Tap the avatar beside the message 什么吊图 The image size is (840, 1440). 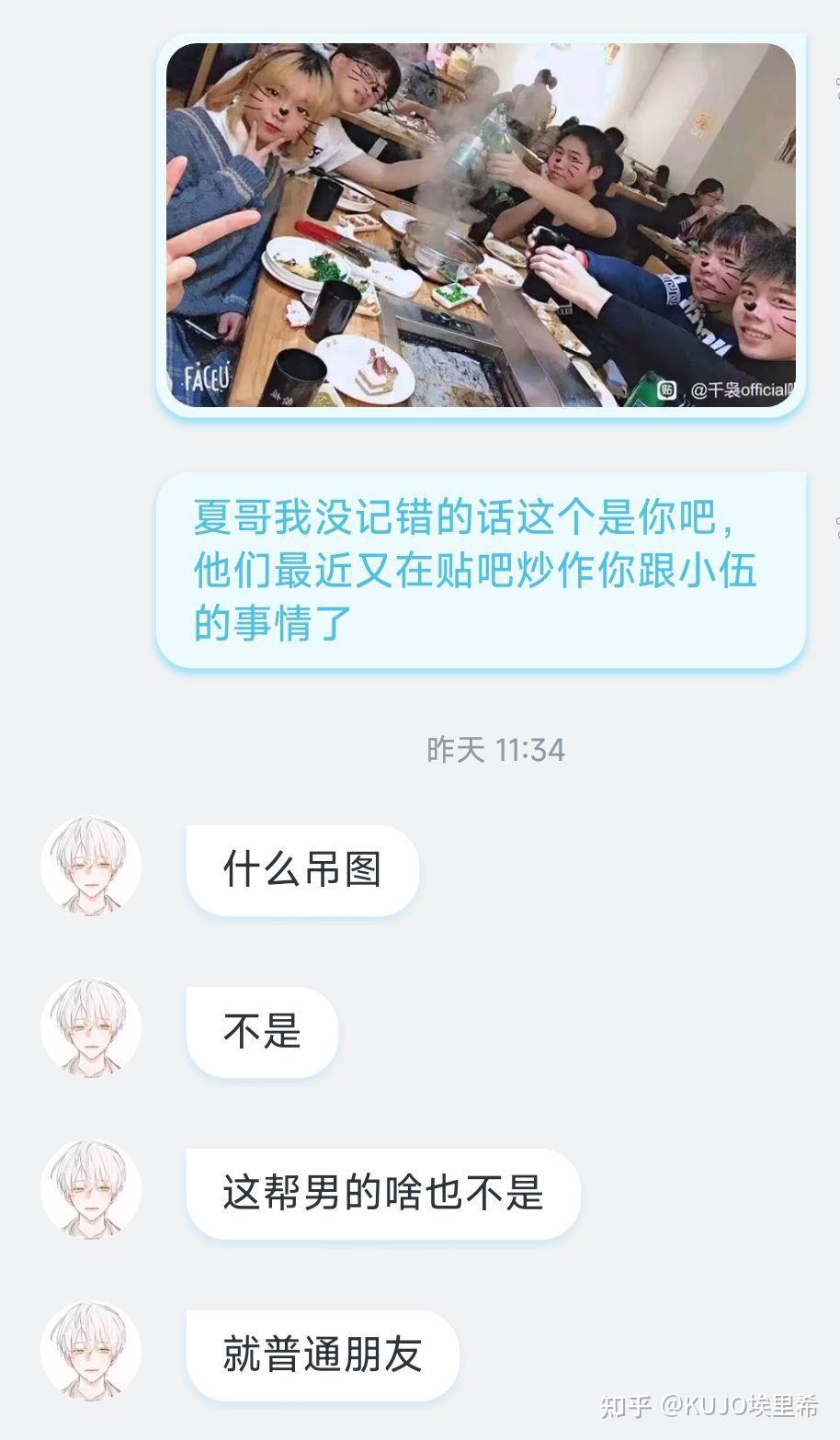91,867
